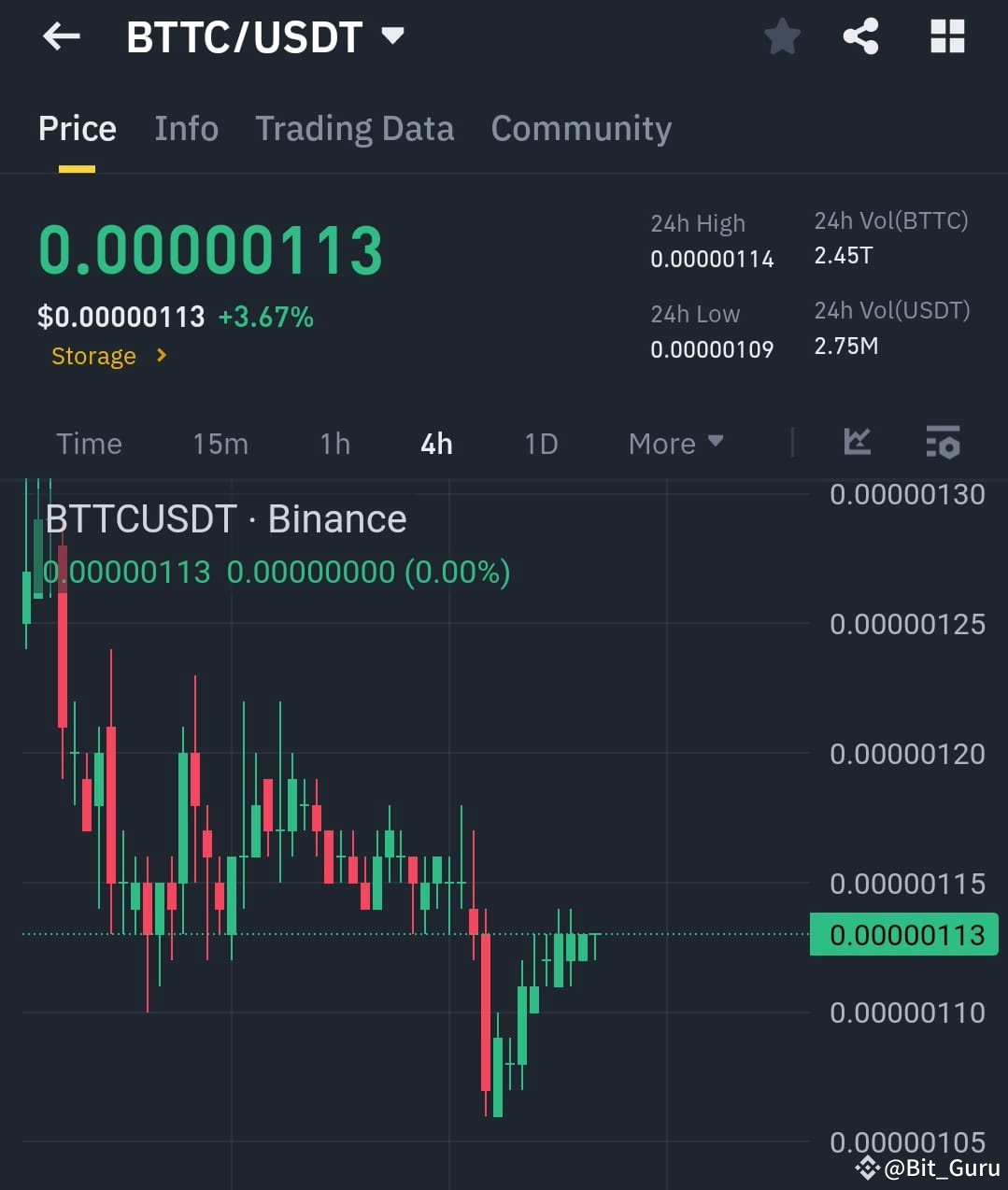The width and height of the screenshot is (1008, 1190).
Task: Click the Bit_Guru watermark diamond icon
Action: tap(867, 1167)
